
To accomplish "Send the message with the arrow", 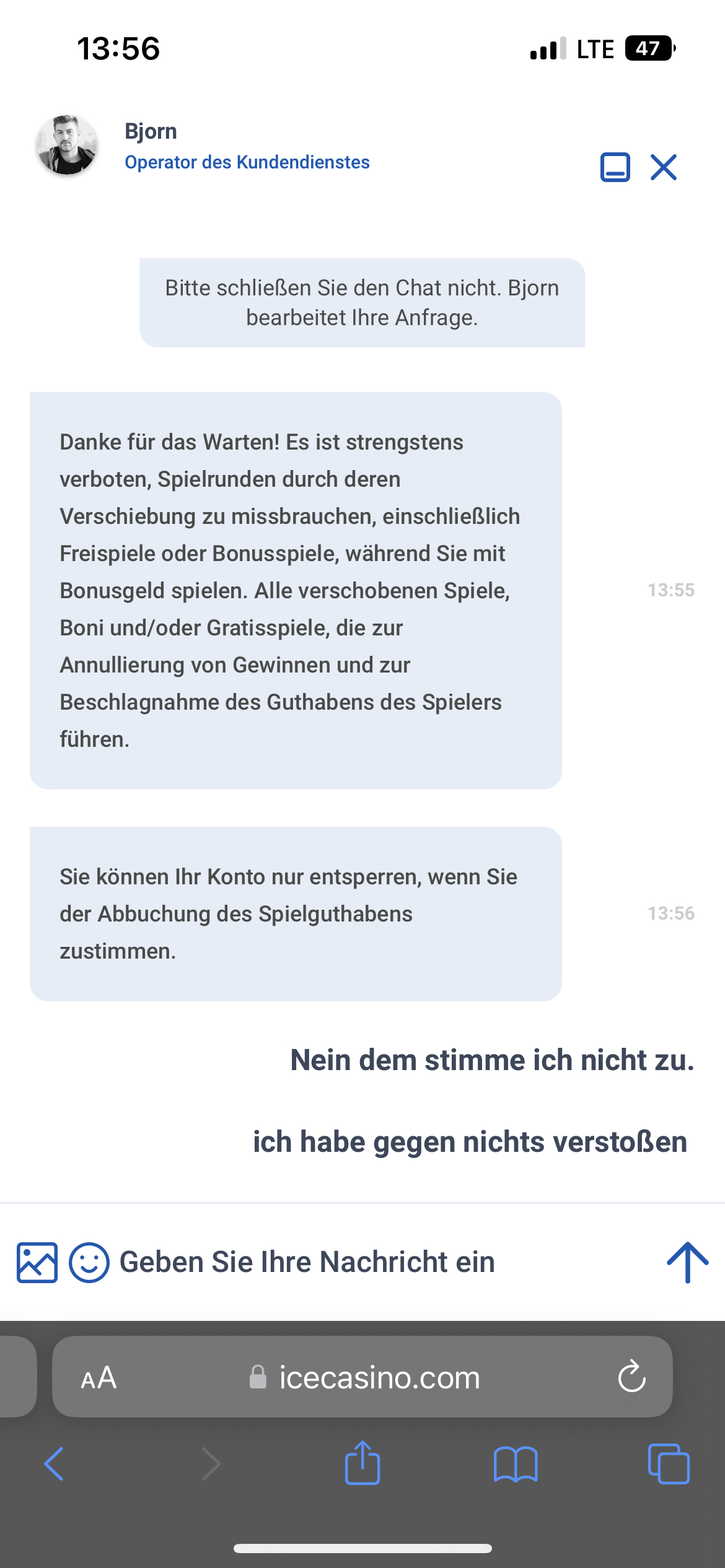I will pyautogui.click(x=687, y=1262).
